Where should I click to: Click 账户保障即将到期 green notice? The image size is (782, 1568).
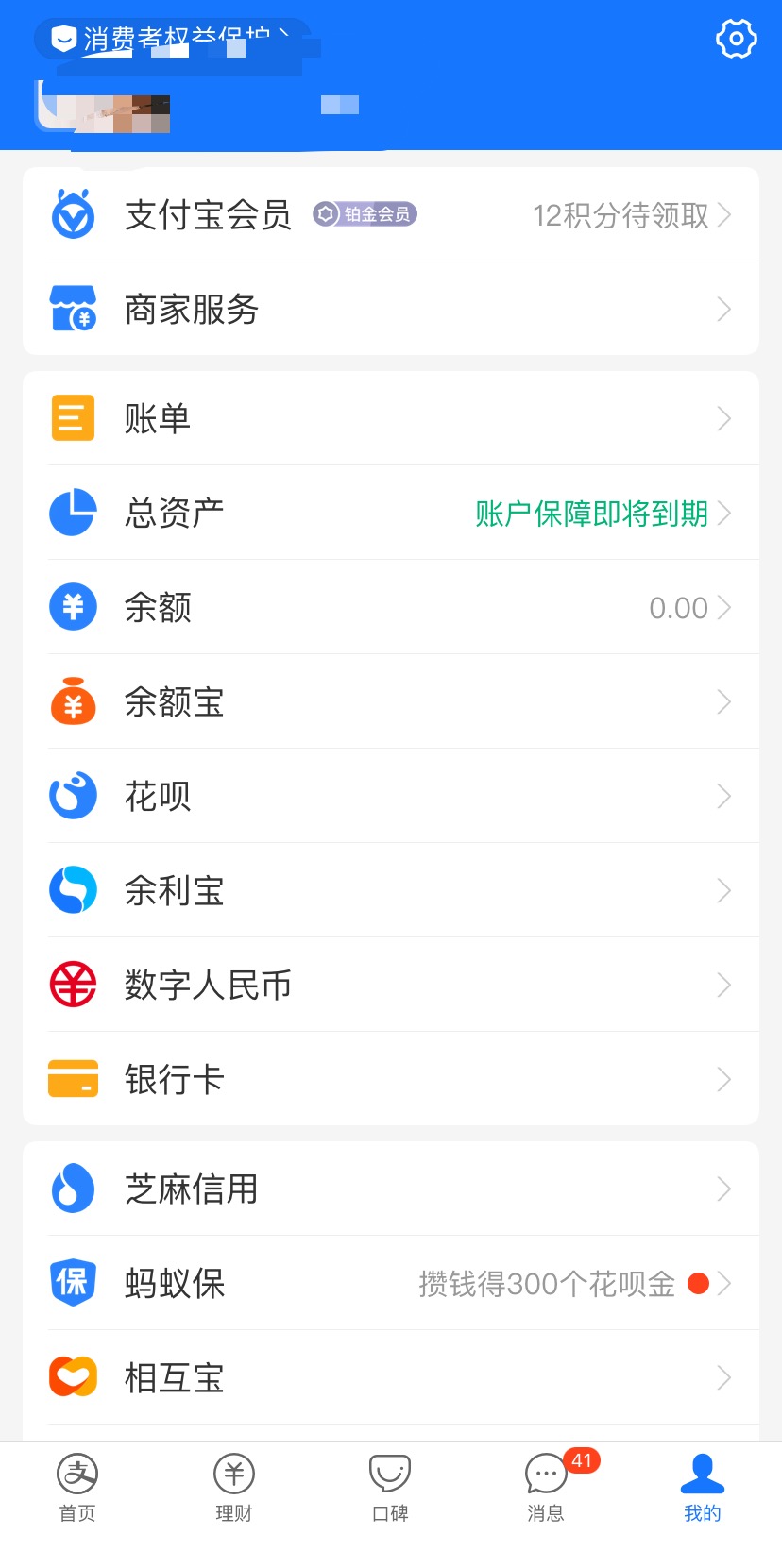coord(590,513)
